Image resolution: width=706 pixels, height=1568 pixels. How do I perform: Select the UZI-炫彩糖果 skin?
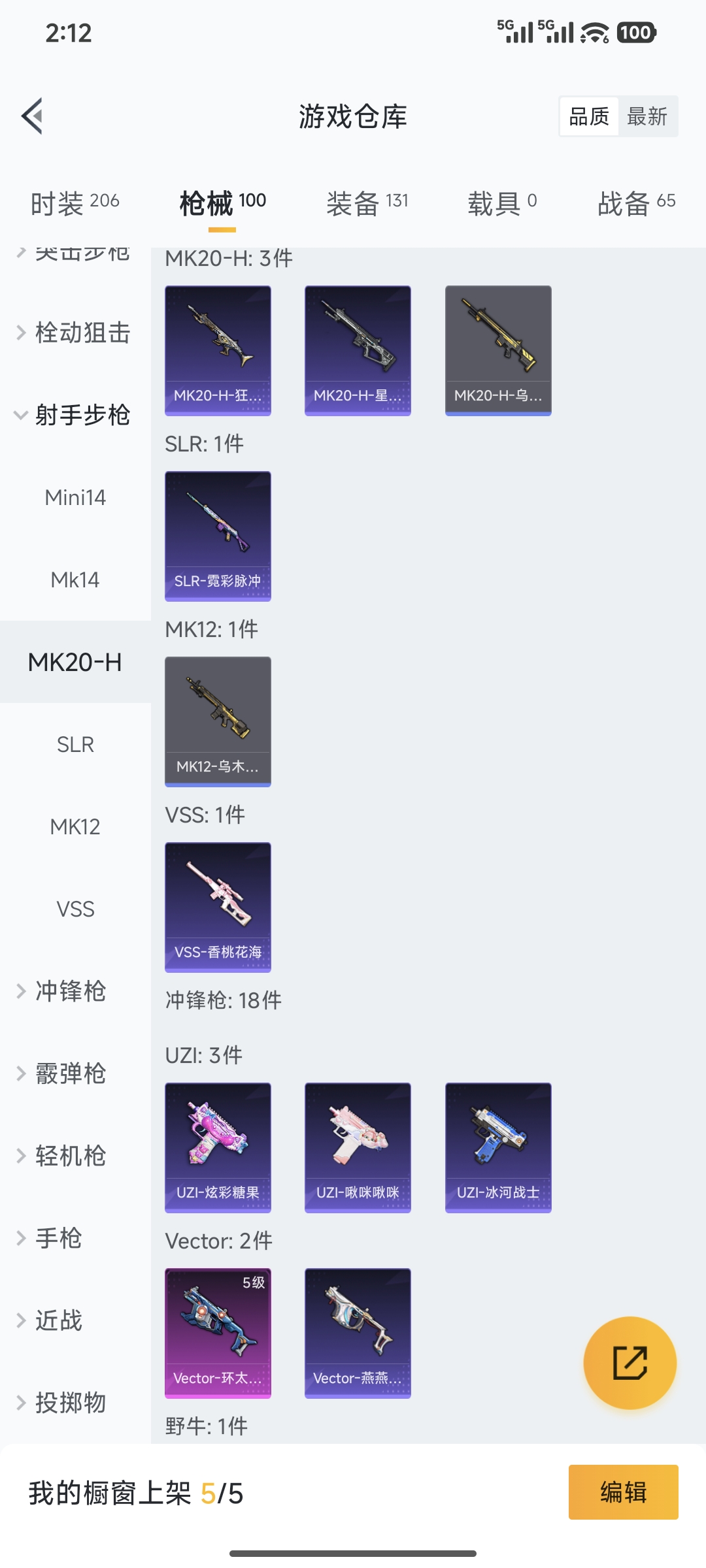[218, 1147]
